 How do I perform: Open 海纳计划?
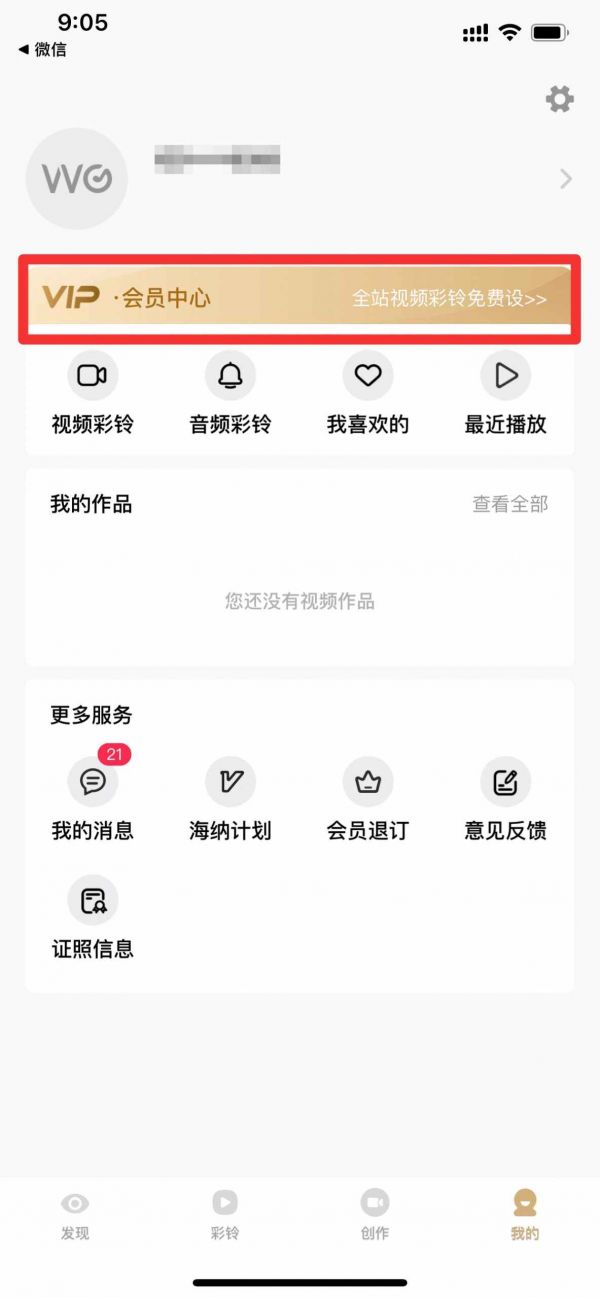[x=230, y=800]
